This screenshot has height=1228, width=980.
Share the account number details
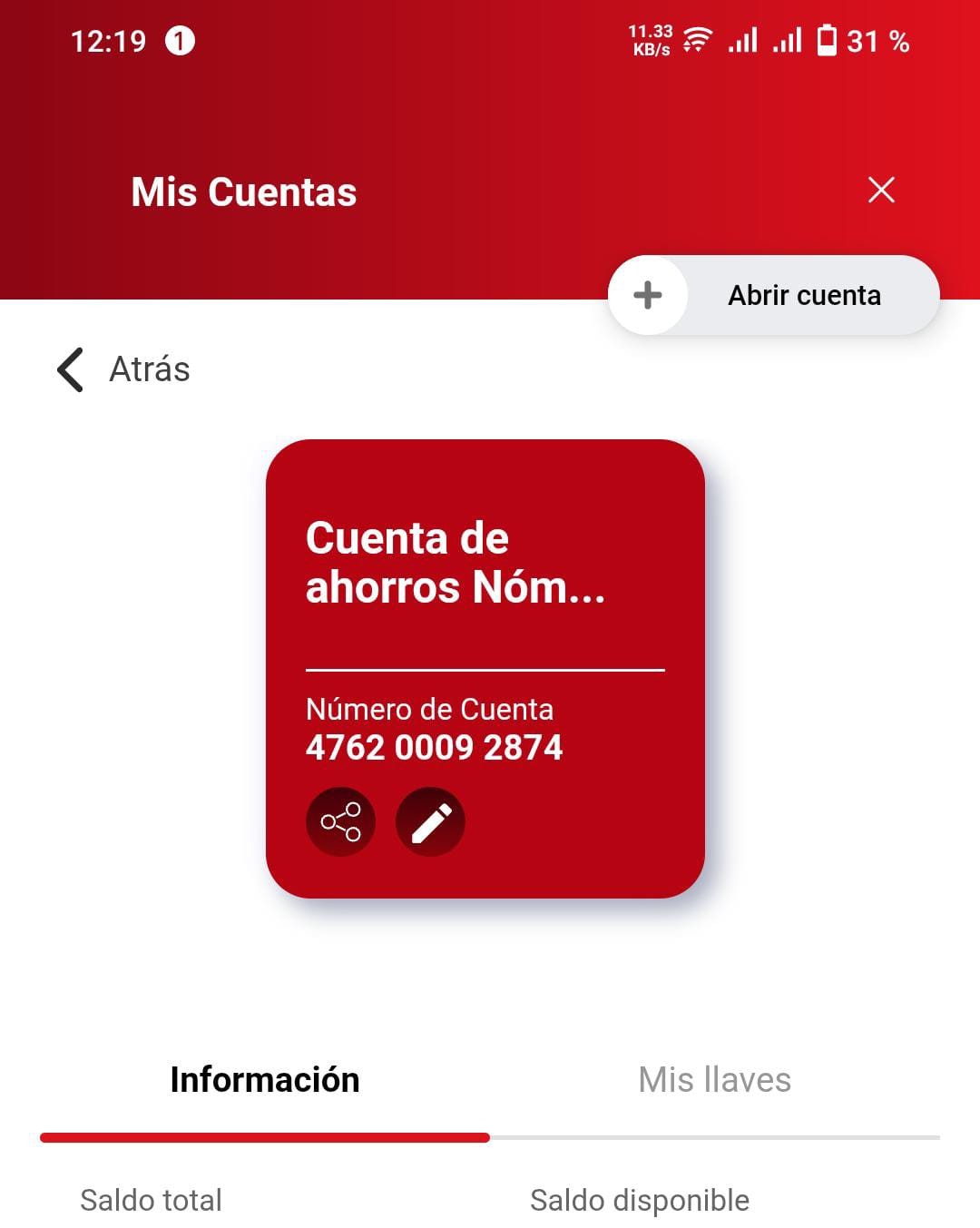(x=340, y=821)
